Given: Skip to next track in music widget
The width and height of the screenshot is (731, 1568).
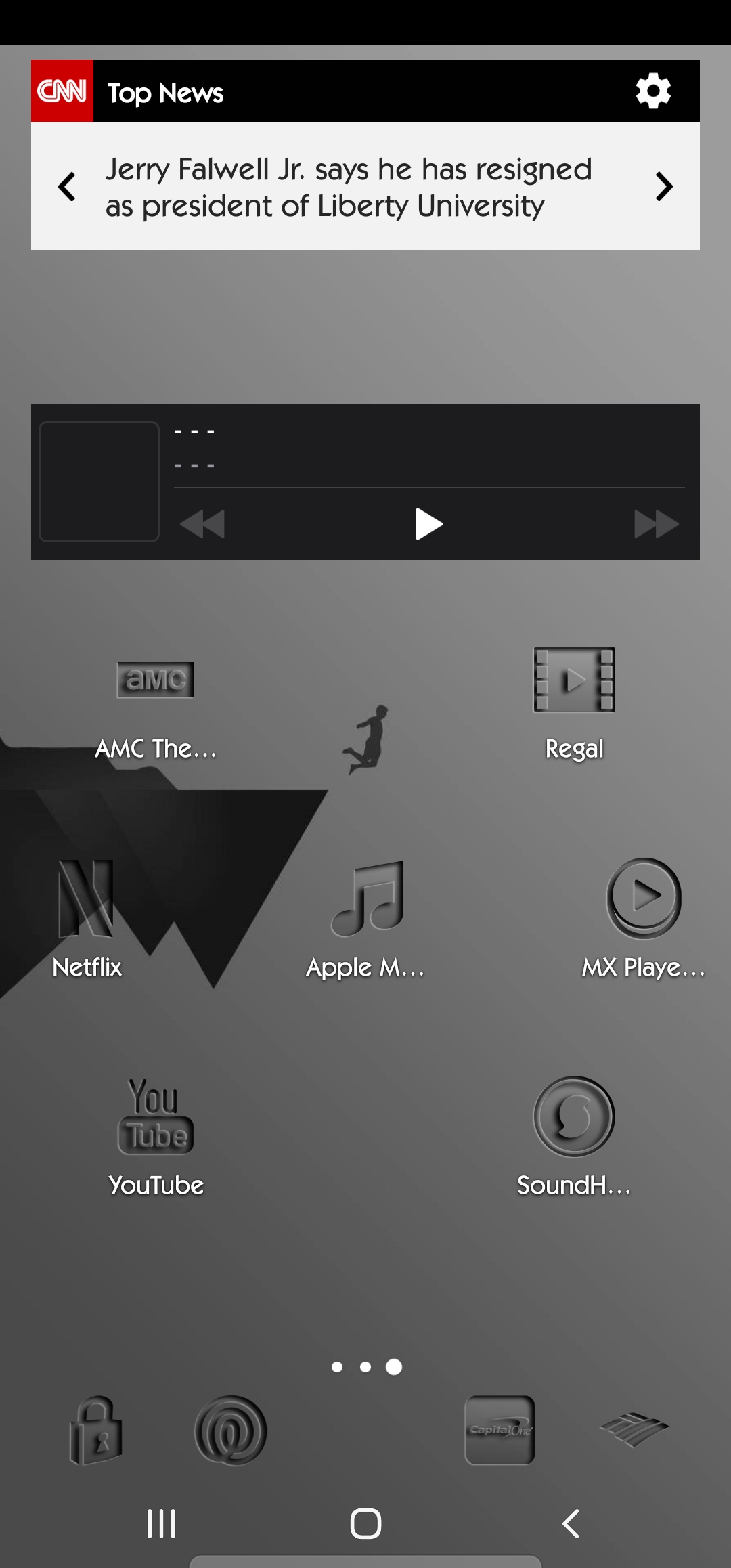Looking at the screenshot, I should click(656, 524).
